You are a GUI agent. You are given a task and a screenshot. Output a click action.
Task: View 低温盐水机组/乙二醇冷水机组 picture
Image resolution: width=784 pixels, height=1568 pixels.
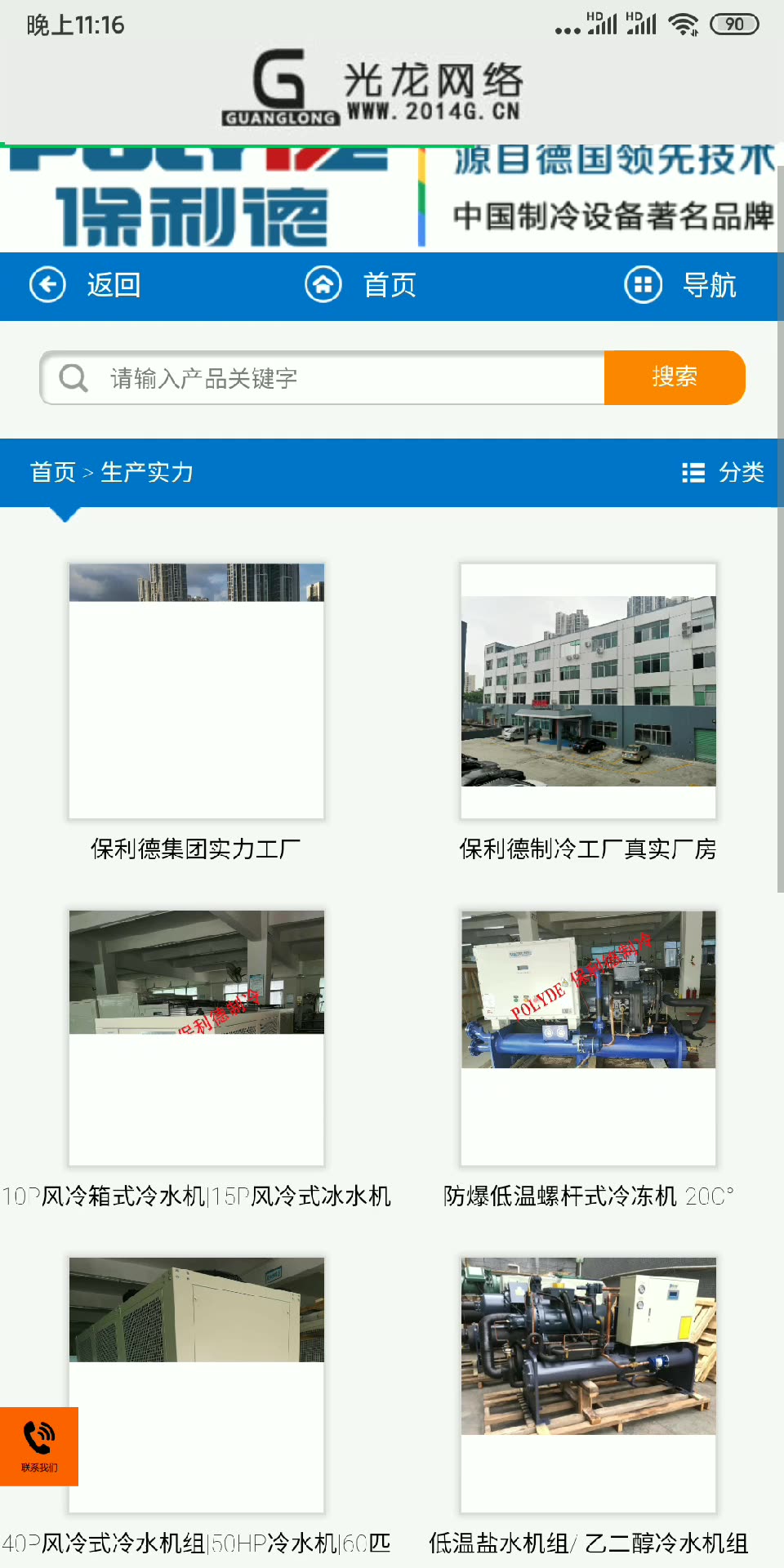pos(588,1380)
